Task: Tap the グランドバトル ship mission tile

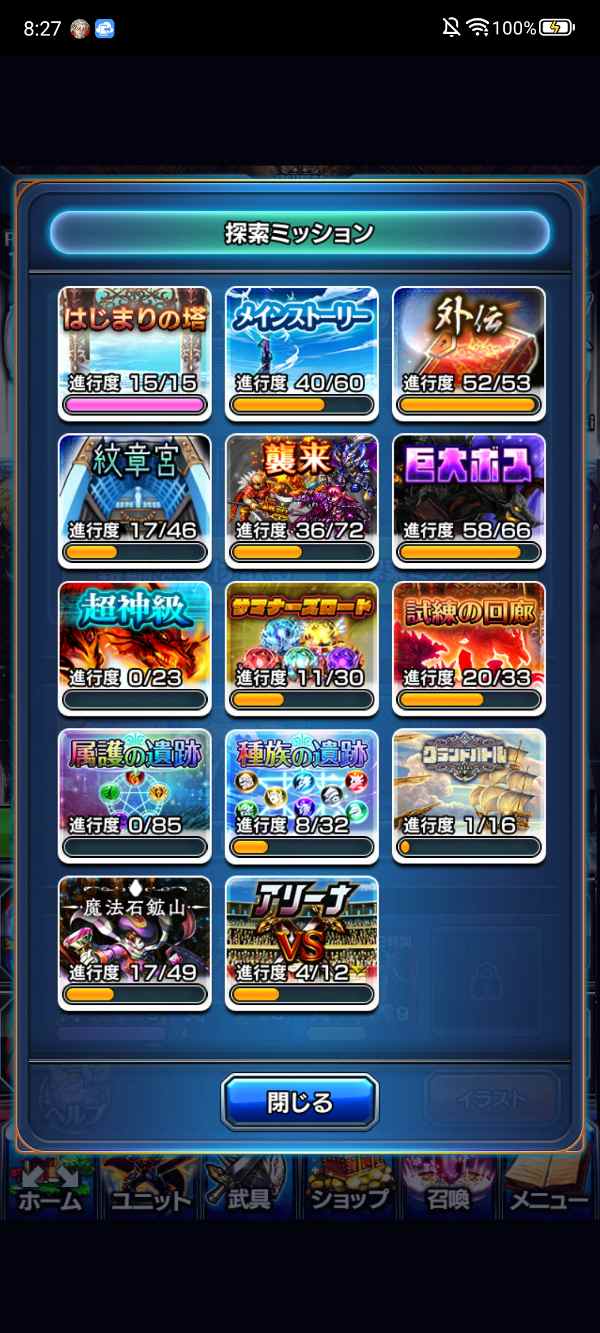Action: tap(469, 795)
